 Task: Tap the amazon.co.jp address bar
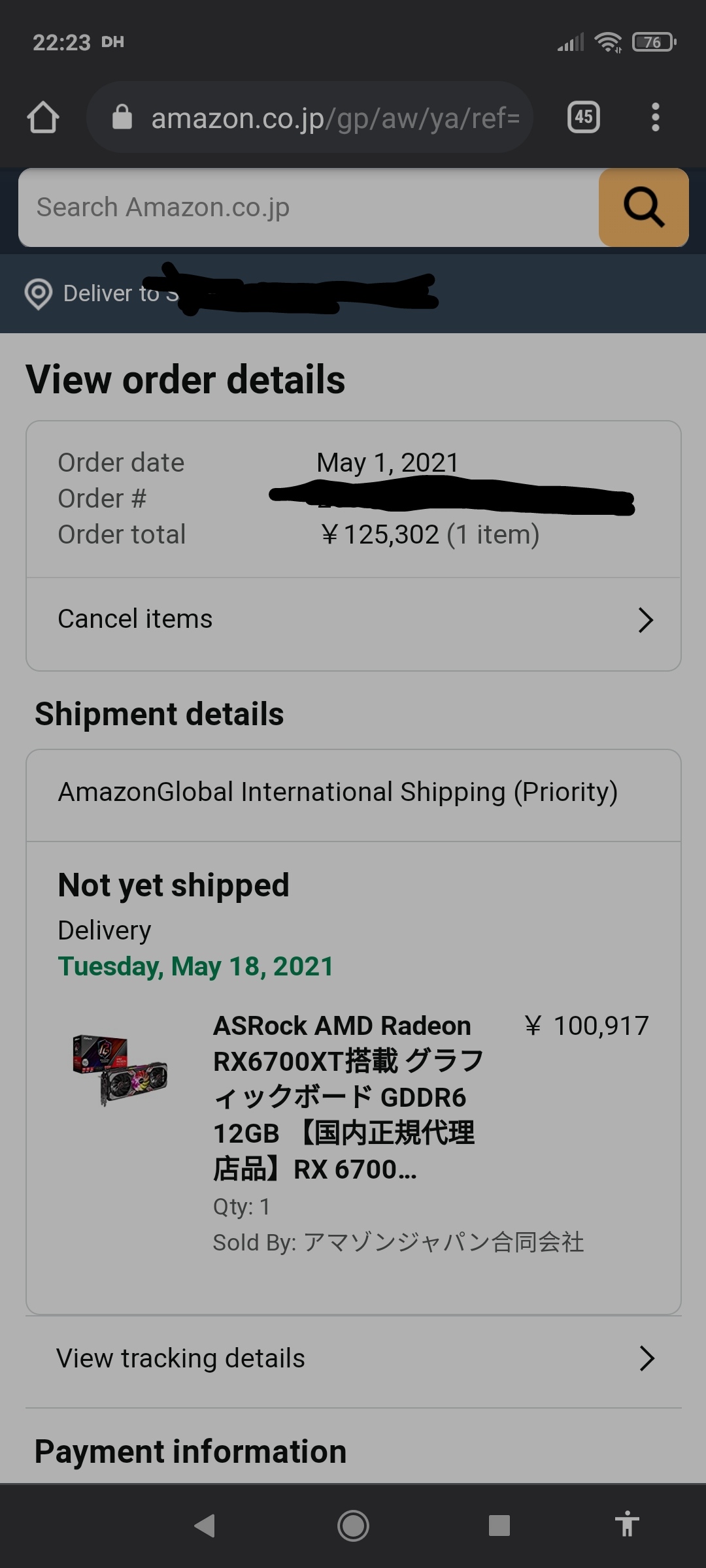click(309, 118)
